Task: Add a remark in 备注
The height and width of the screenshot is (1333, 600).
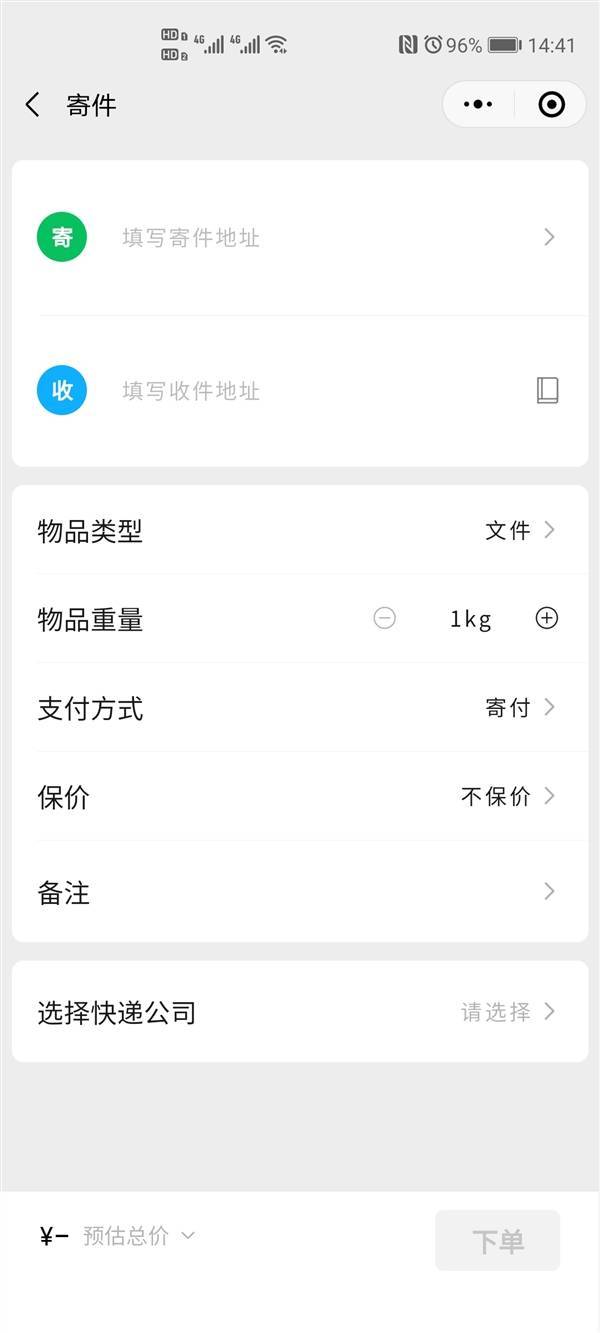Action: (300, 891)
